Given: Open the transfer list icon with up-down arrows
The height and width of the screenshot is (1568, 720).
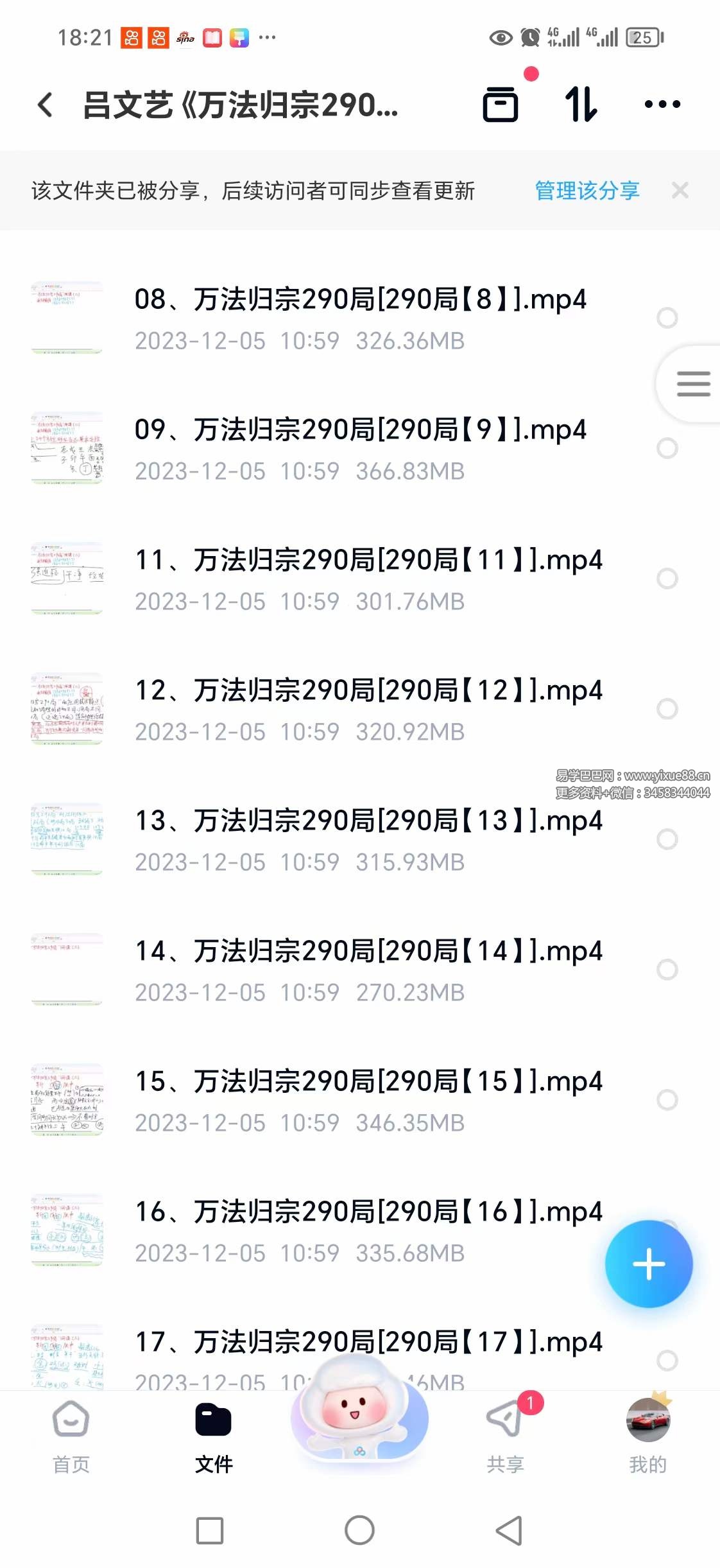Looking at the screenshot, I should (x=583, y=106).
